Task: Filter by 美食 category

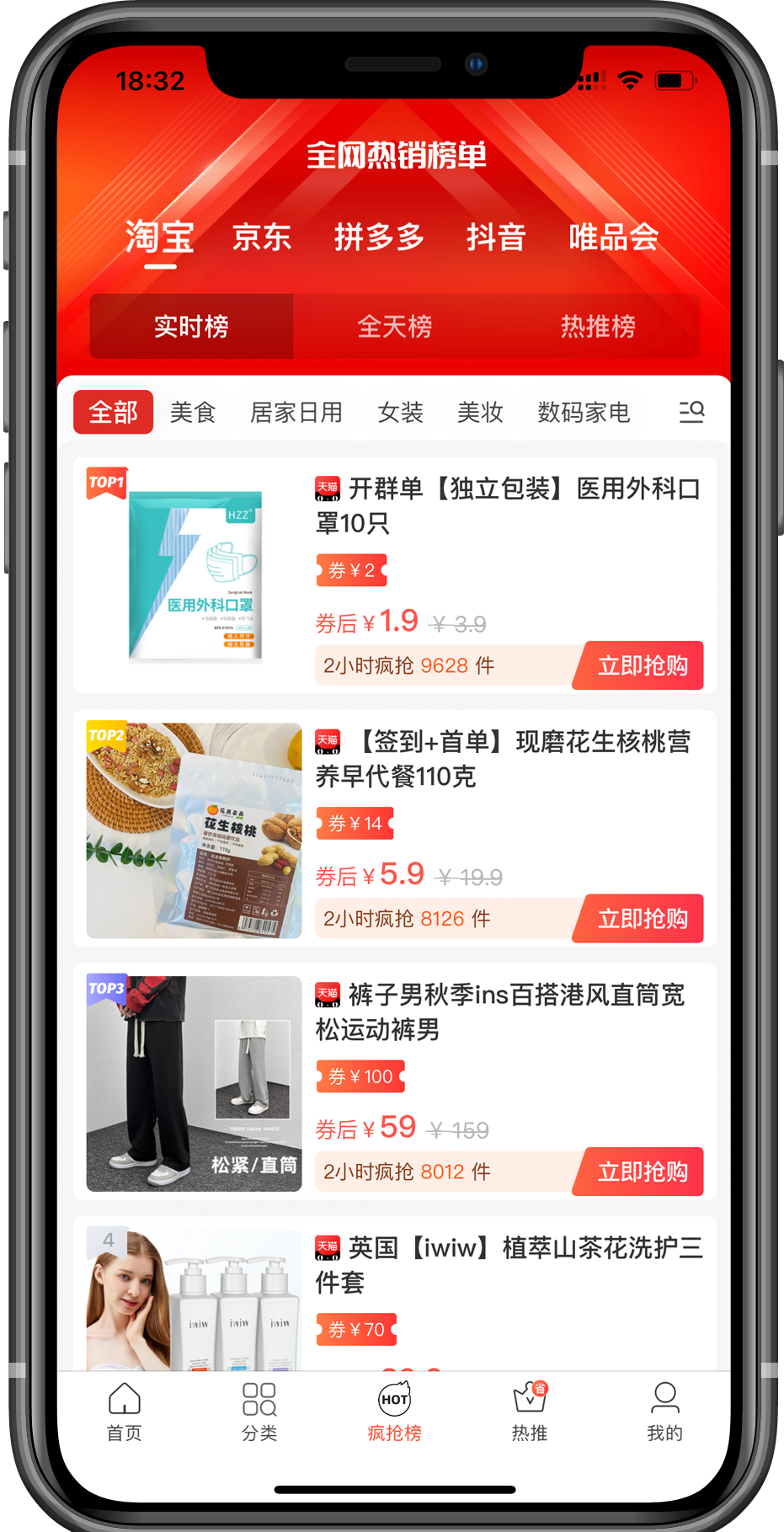Action: [x=193, y=413]
